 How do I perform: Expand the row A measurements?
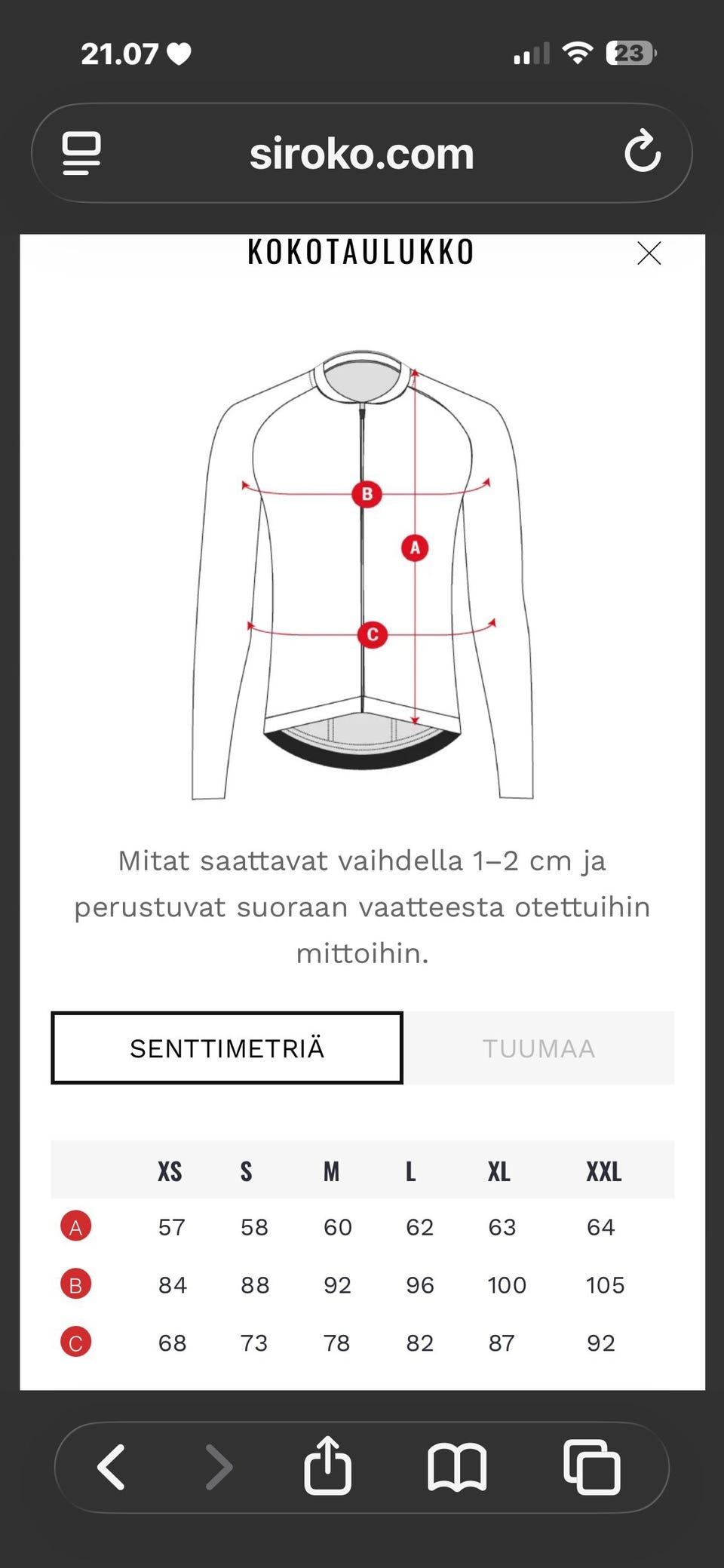point(75,1226)
